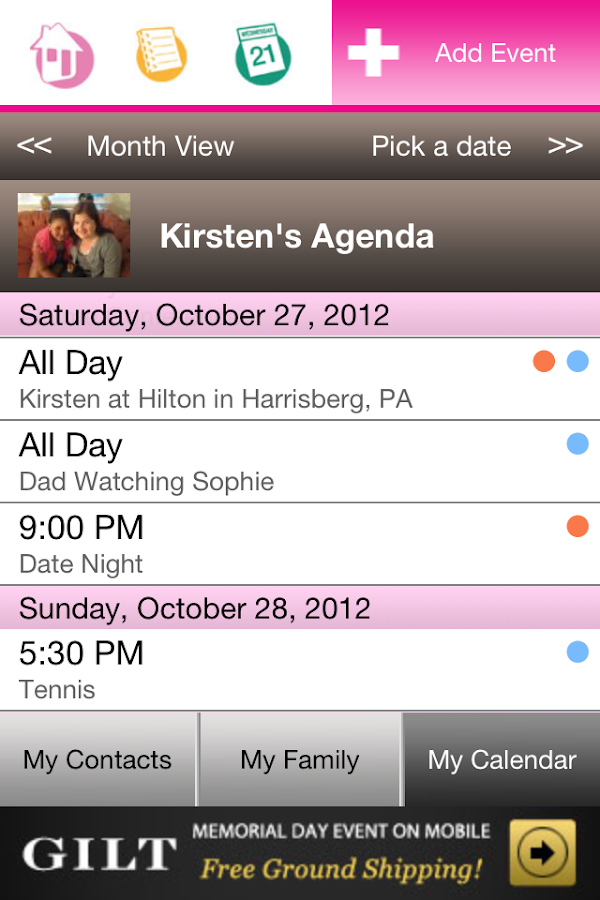
Task: Open the pink home icon
Action: (x=62, y=54)
